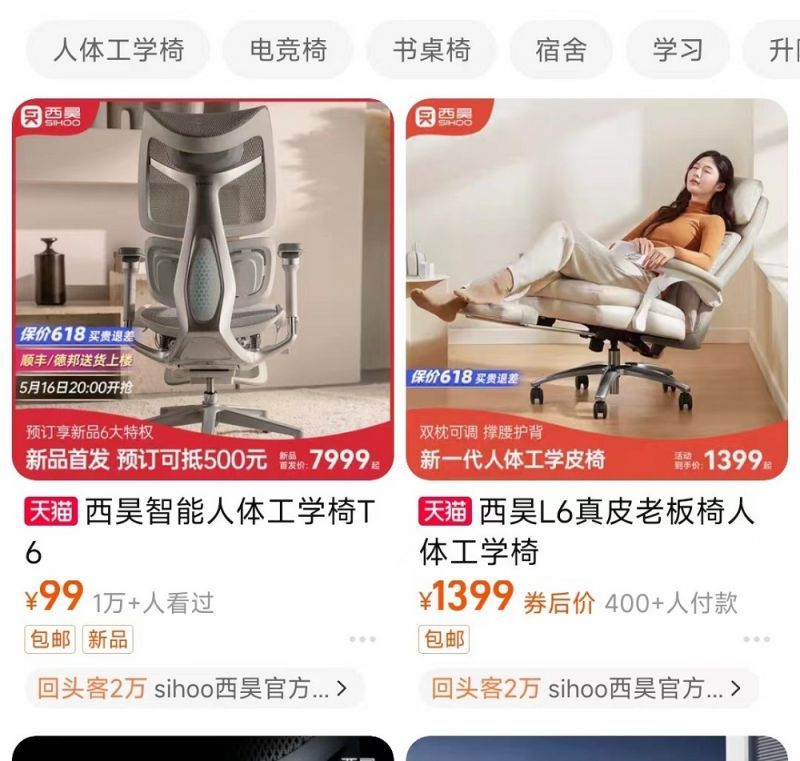Tap the 学习 category chip
Screen dimensions: 800x761
(678, 49)
